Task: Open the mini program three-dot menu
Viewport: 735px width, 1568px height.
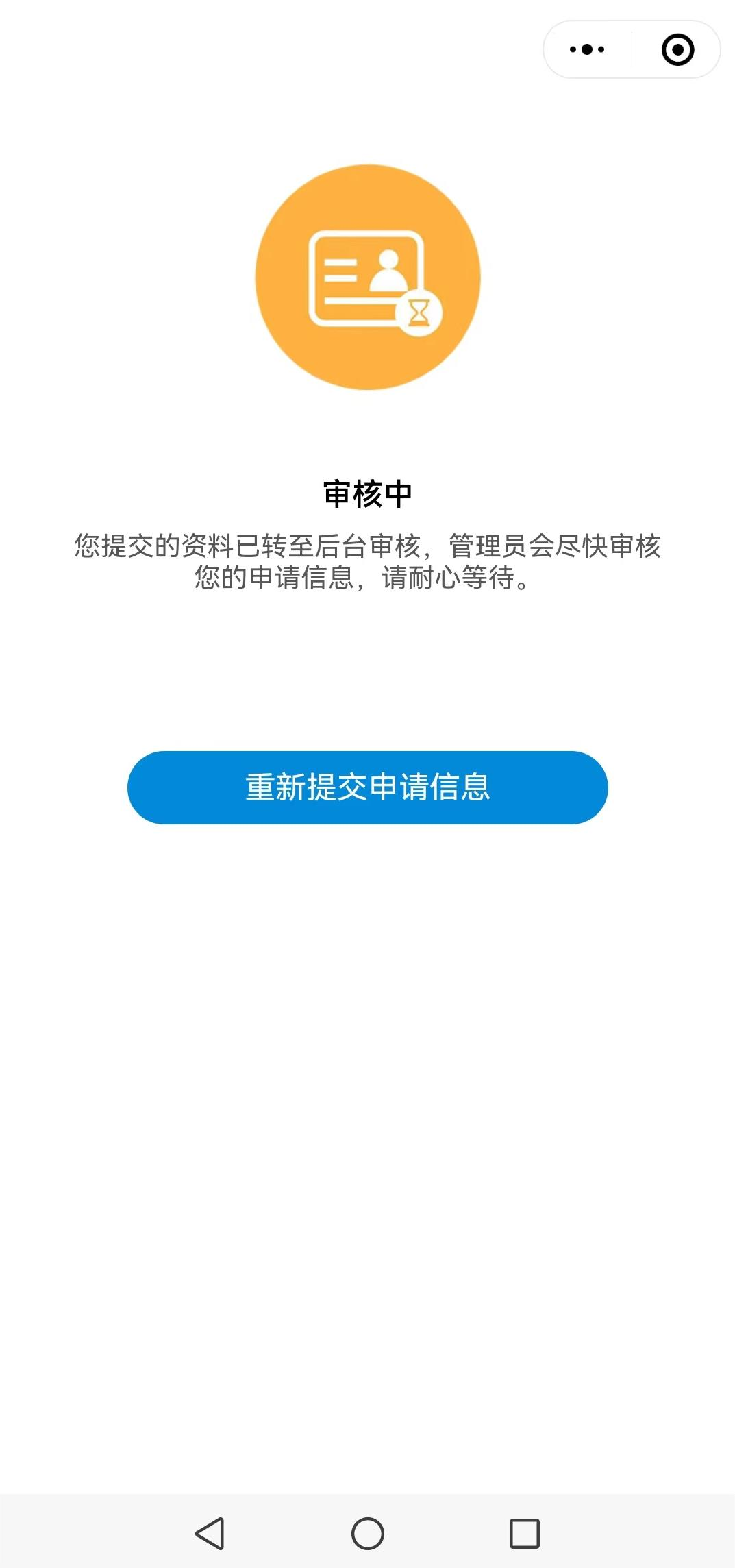Action: 587,49
